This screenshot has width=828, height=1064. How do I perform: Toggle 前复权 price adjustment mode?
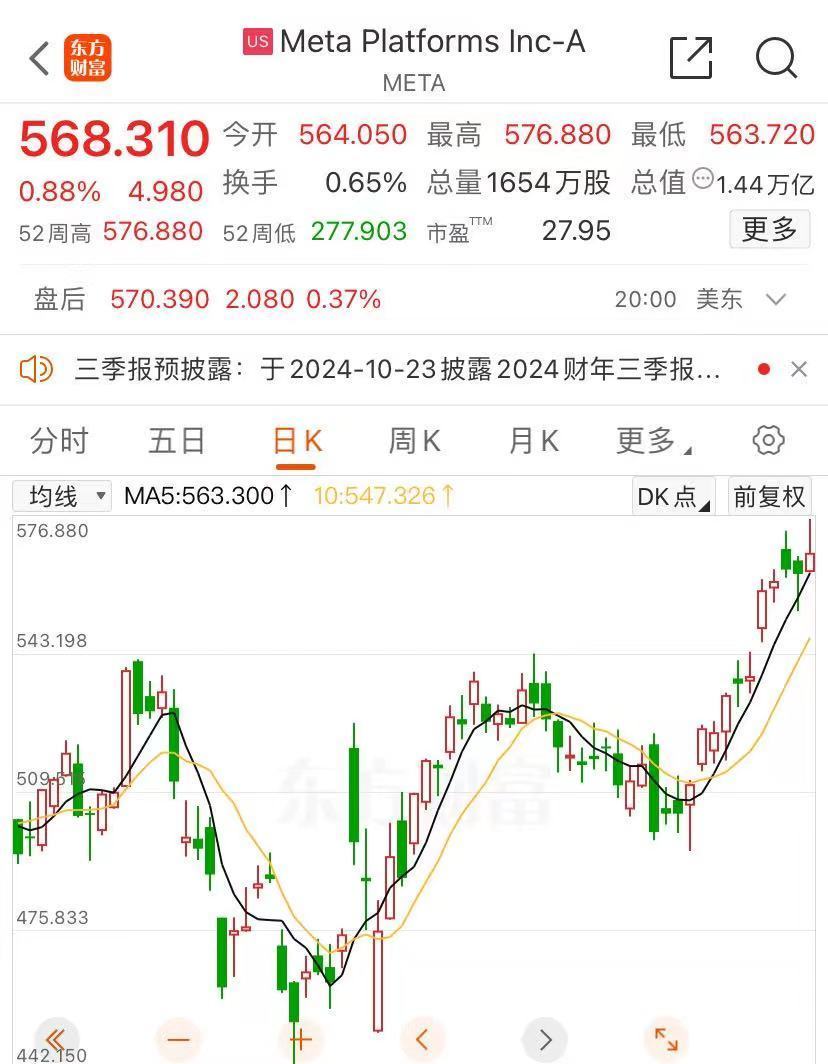click(769, 496)
